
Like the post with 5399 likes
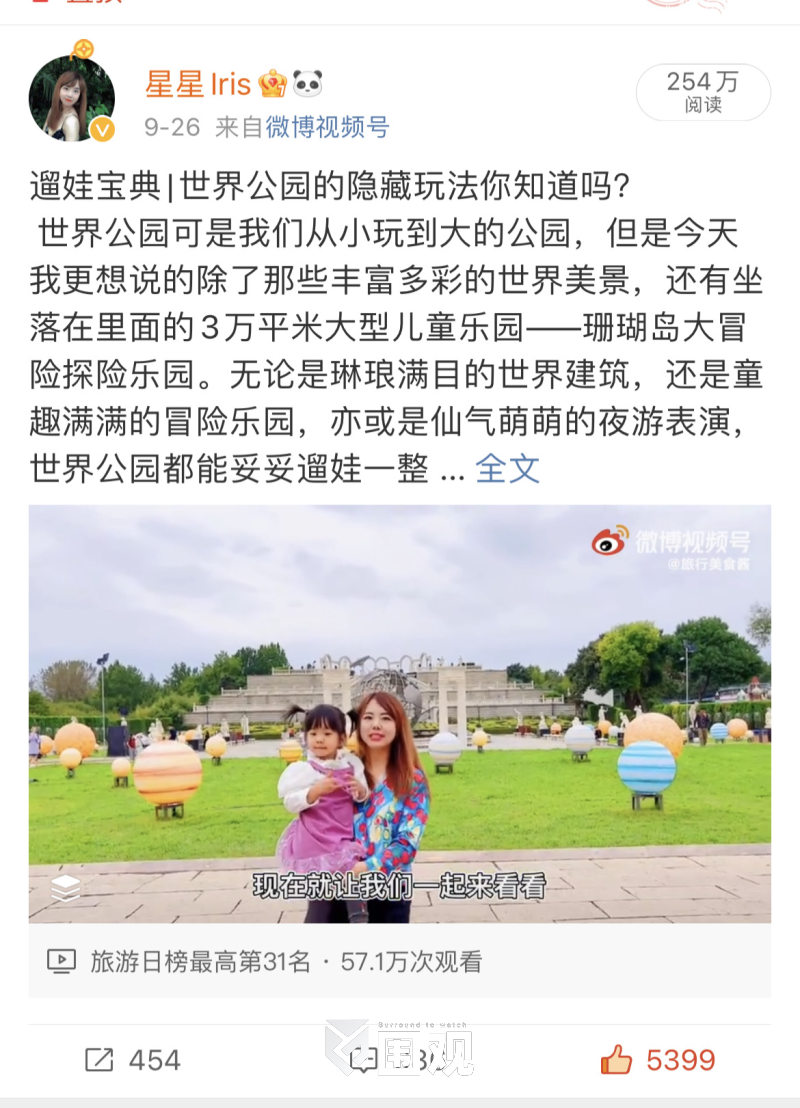tap(658, 1060)
